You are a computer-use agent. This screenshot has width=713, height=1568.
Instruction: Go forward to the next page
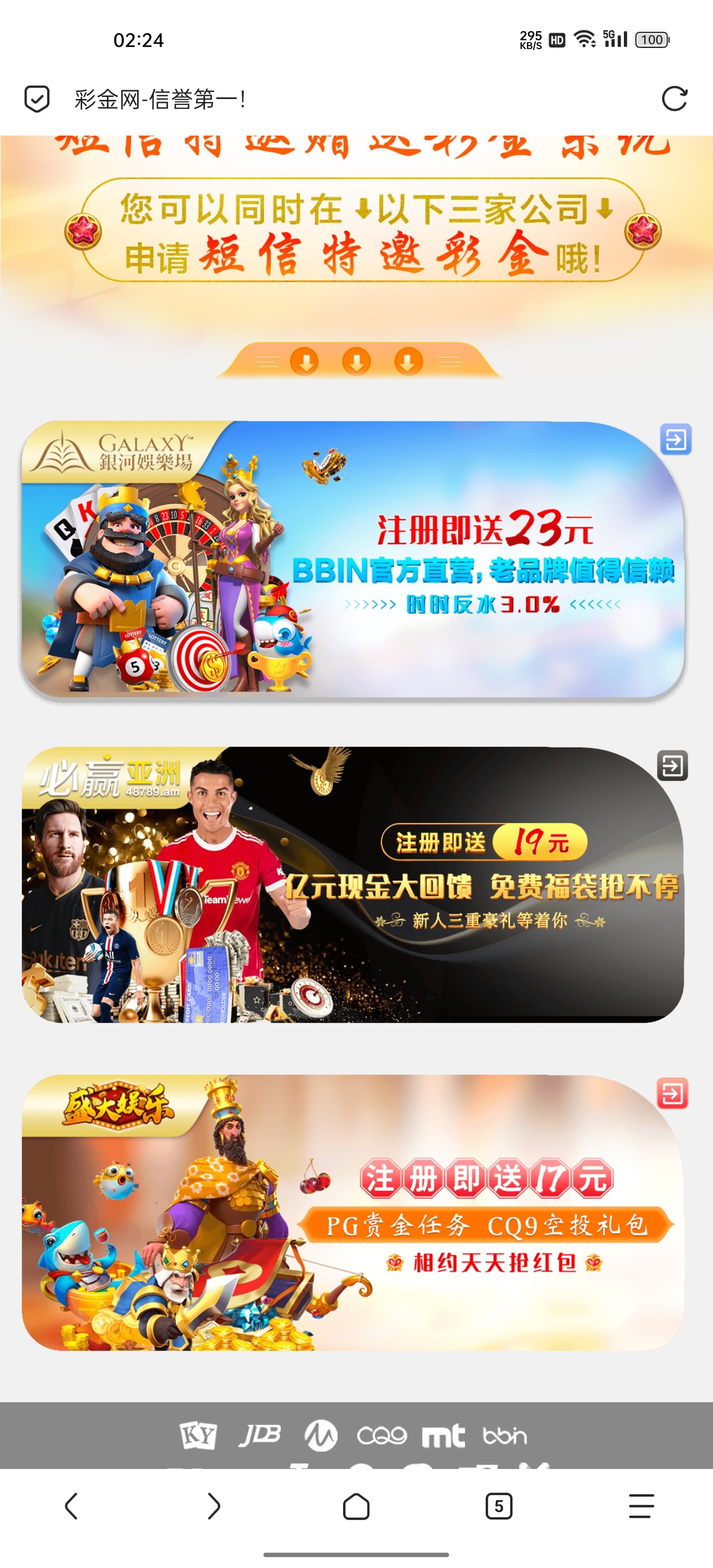[214, 1506]
